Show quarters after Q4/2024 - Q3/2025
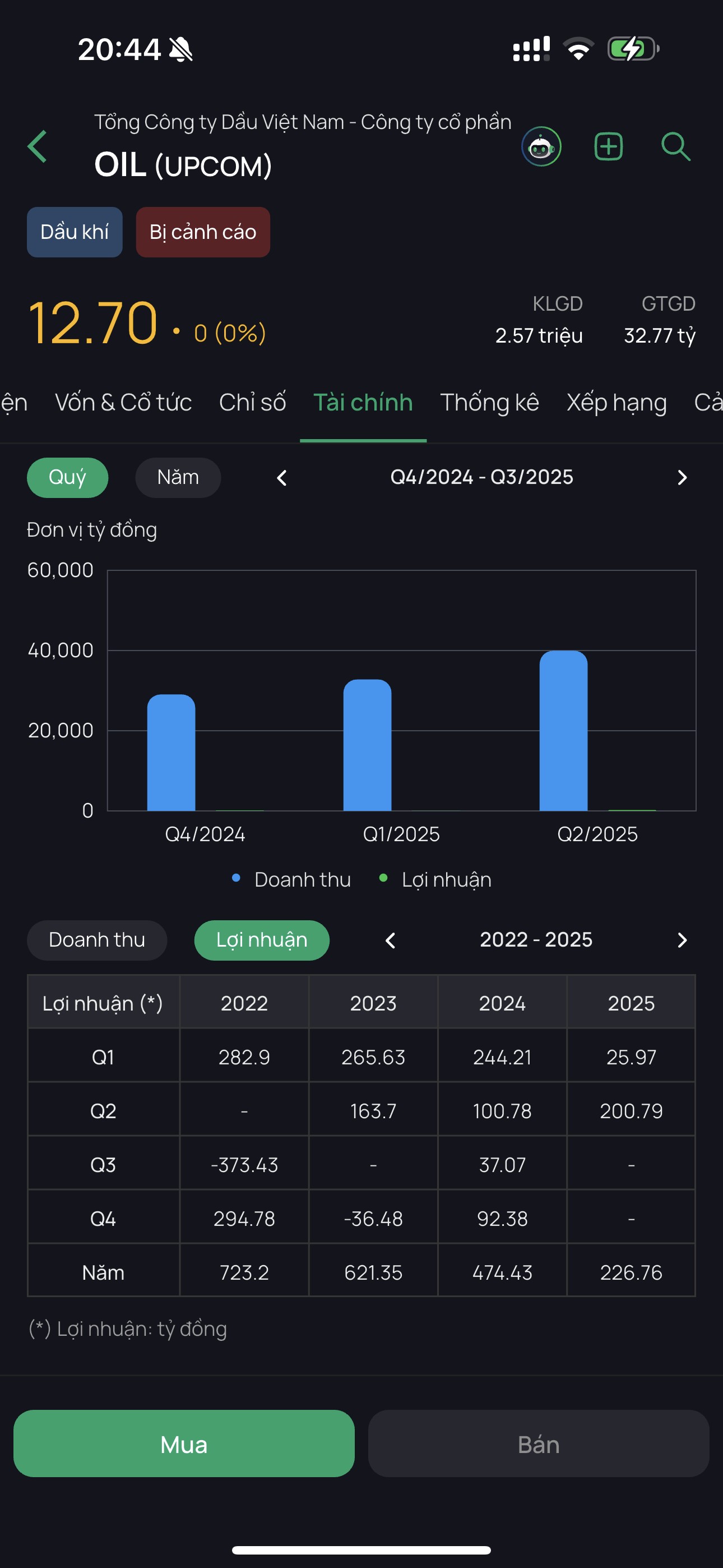Image resolution: width=723 pixels, height=1568 pixels. point(682,478)
